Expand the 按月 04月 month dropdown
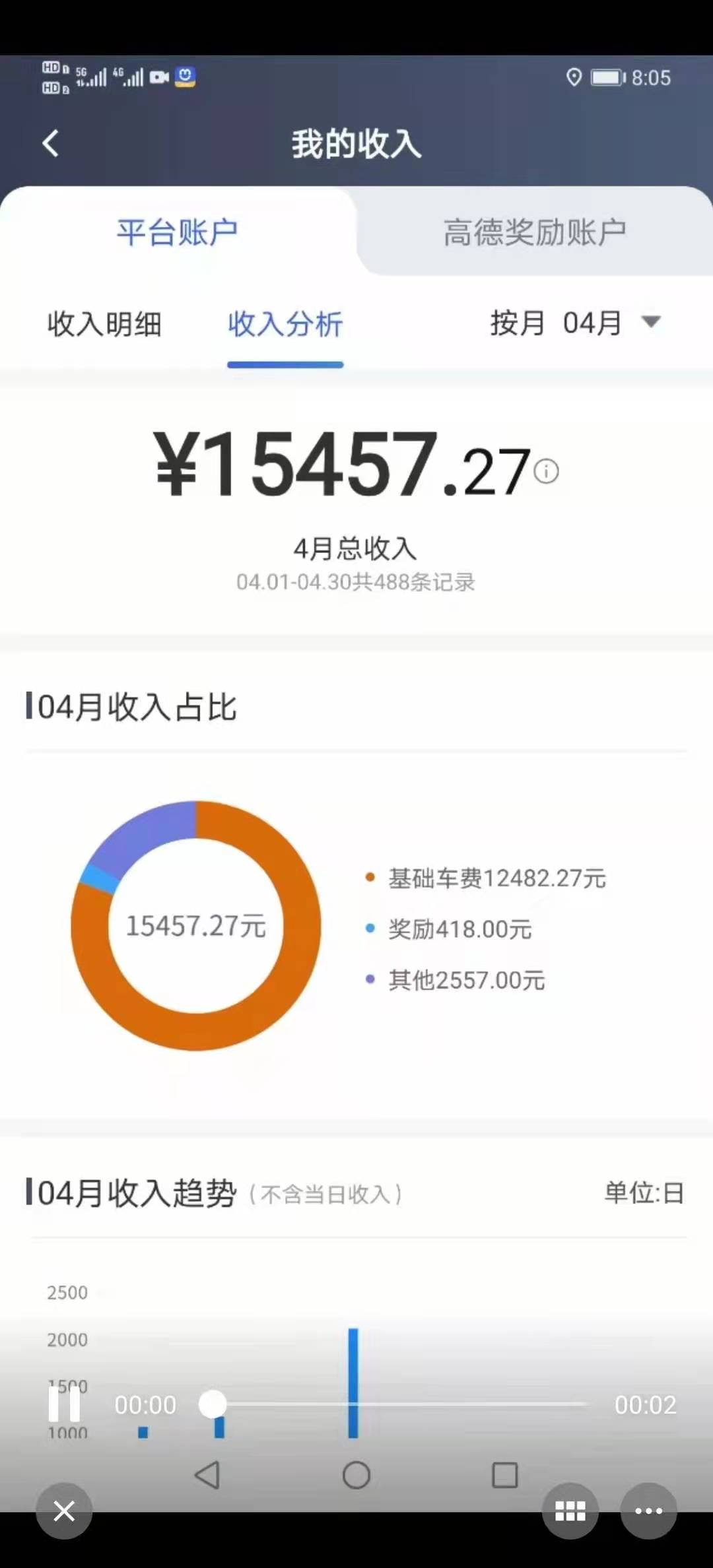 pyautogui.click(x=576, y=323)
